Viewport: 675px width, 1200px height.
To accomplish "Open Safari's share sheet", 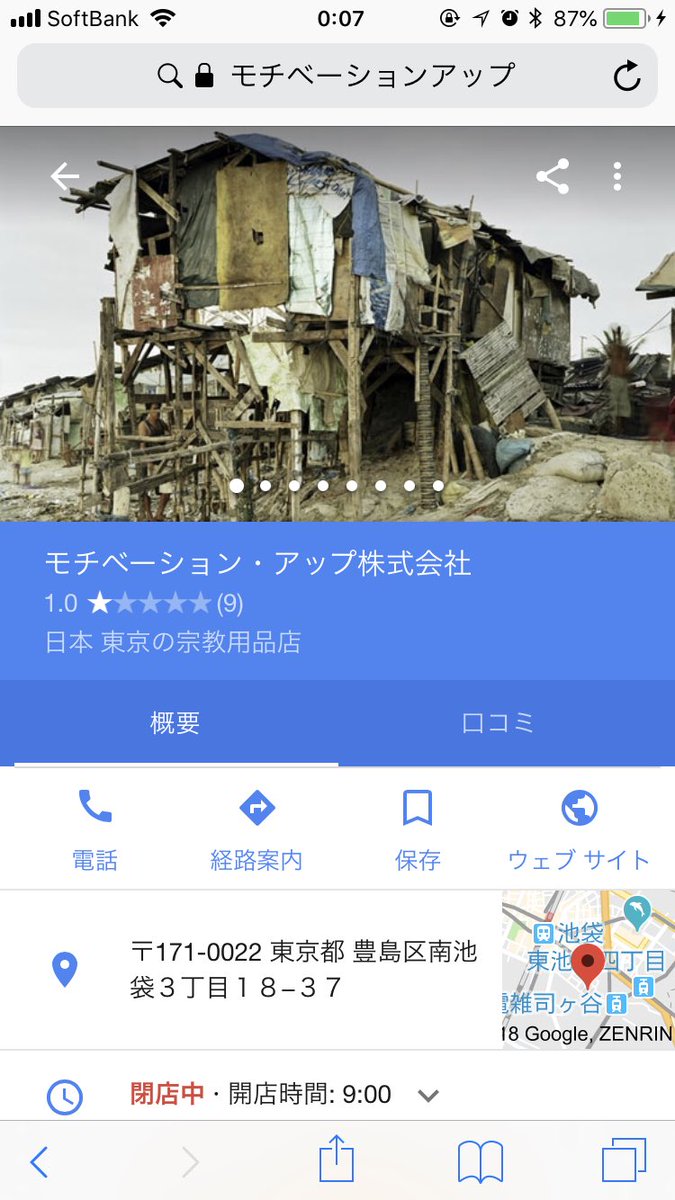I will (x=337, y=1160).
